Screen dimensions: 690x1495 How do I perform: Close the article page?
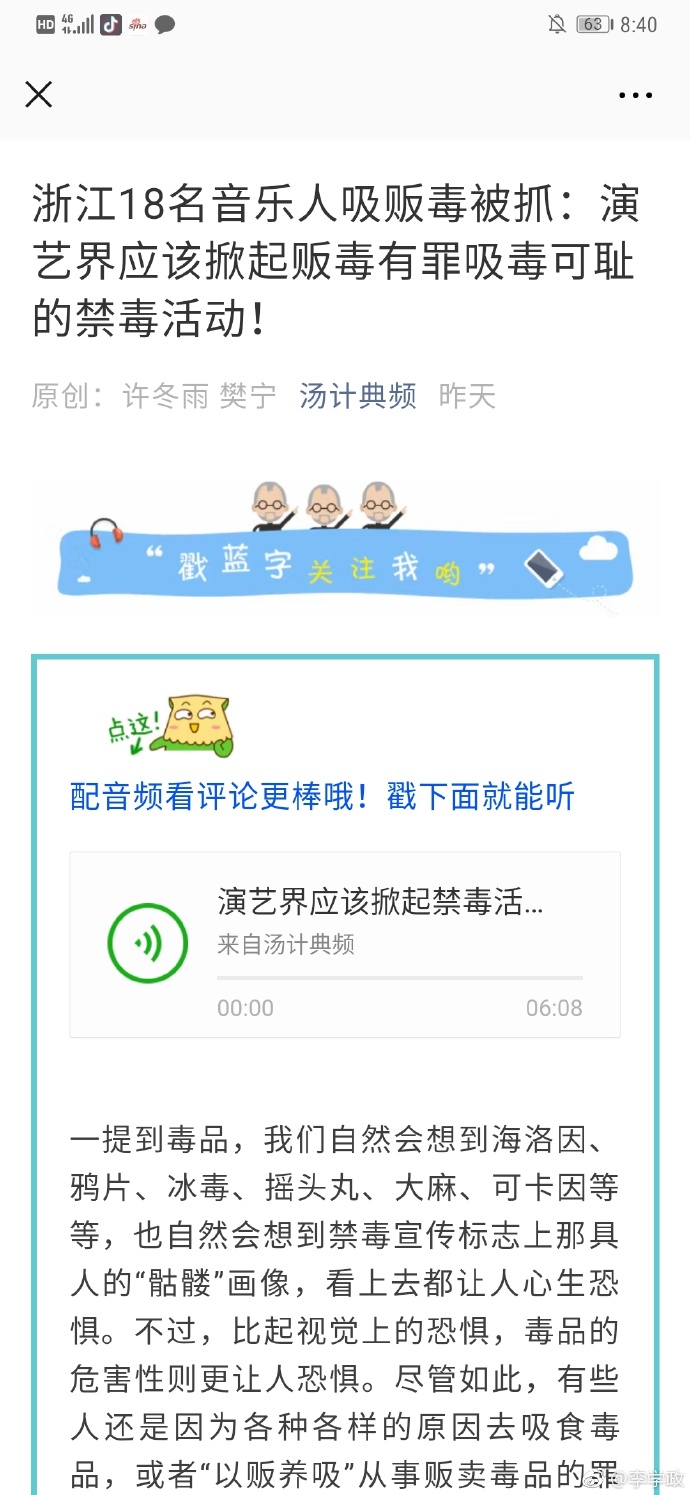click(x=38, y=95)
